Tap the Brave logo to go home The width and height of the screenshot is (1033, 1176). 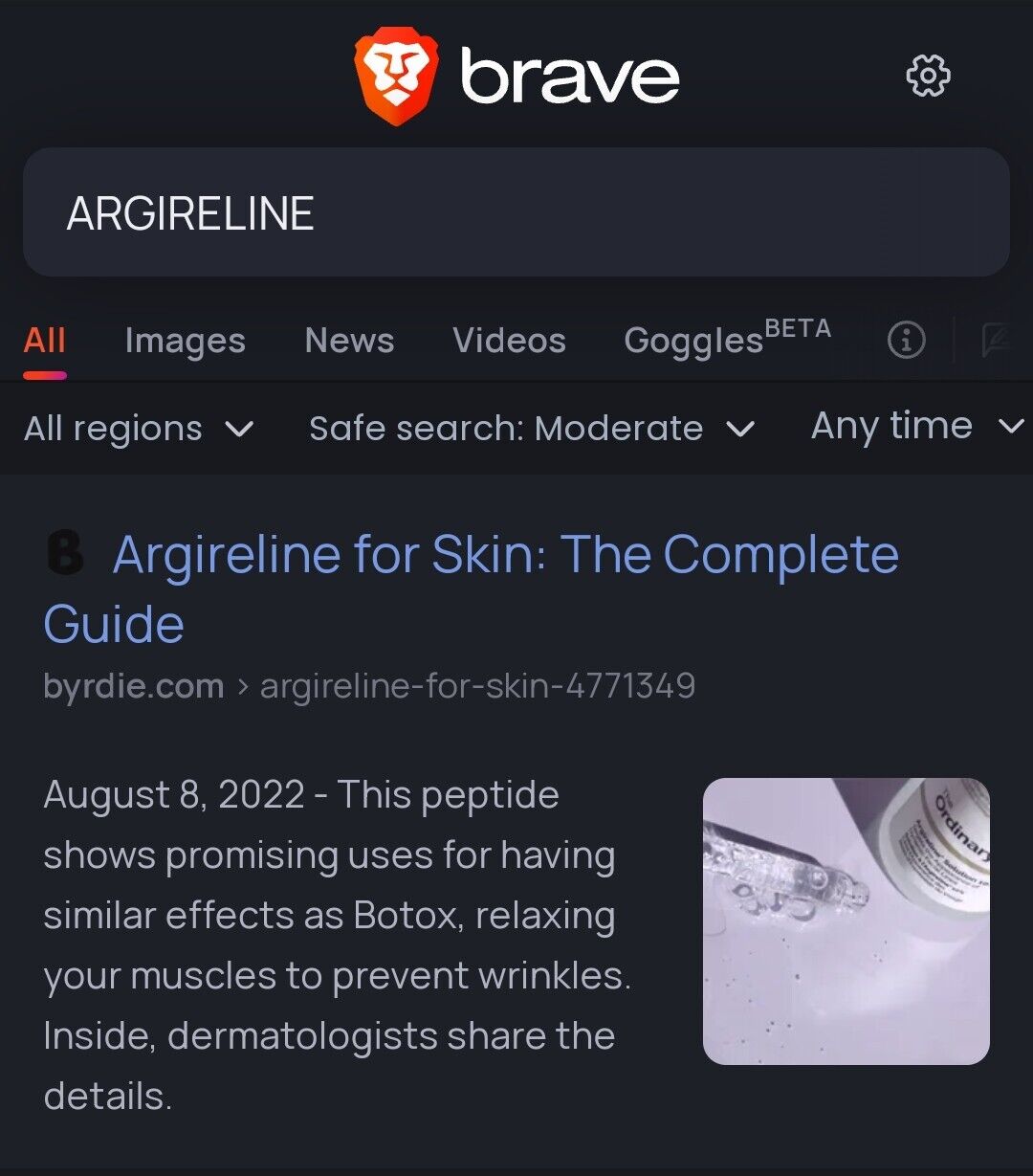tap(516, 77)
